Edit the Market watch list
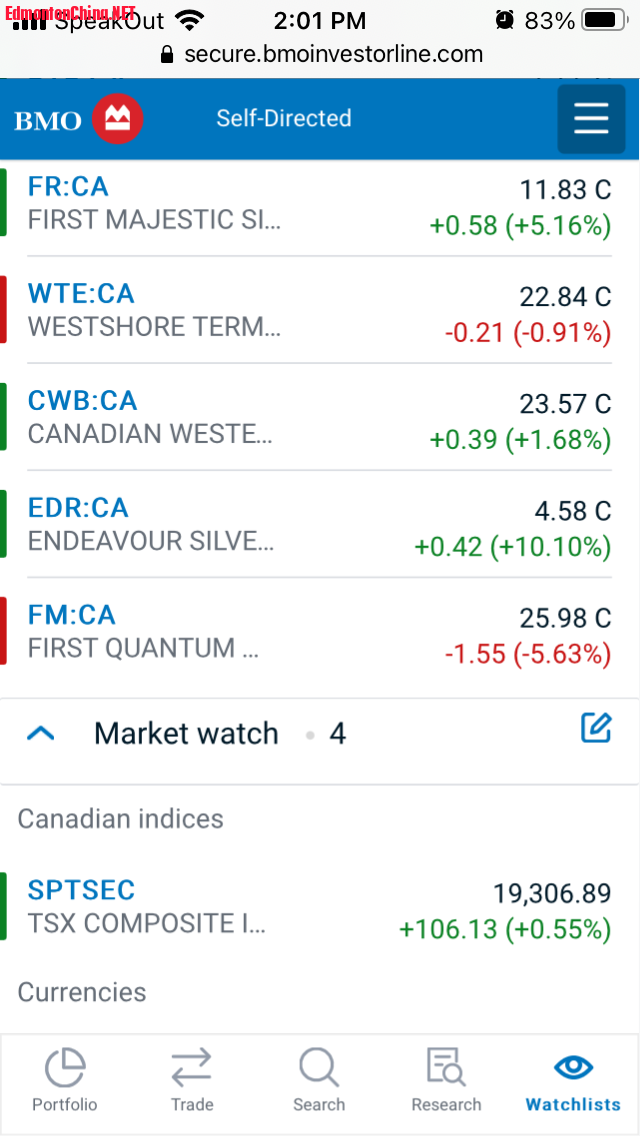The width and height of the screenshot is (640, 1136). click(x=596, y=728)
